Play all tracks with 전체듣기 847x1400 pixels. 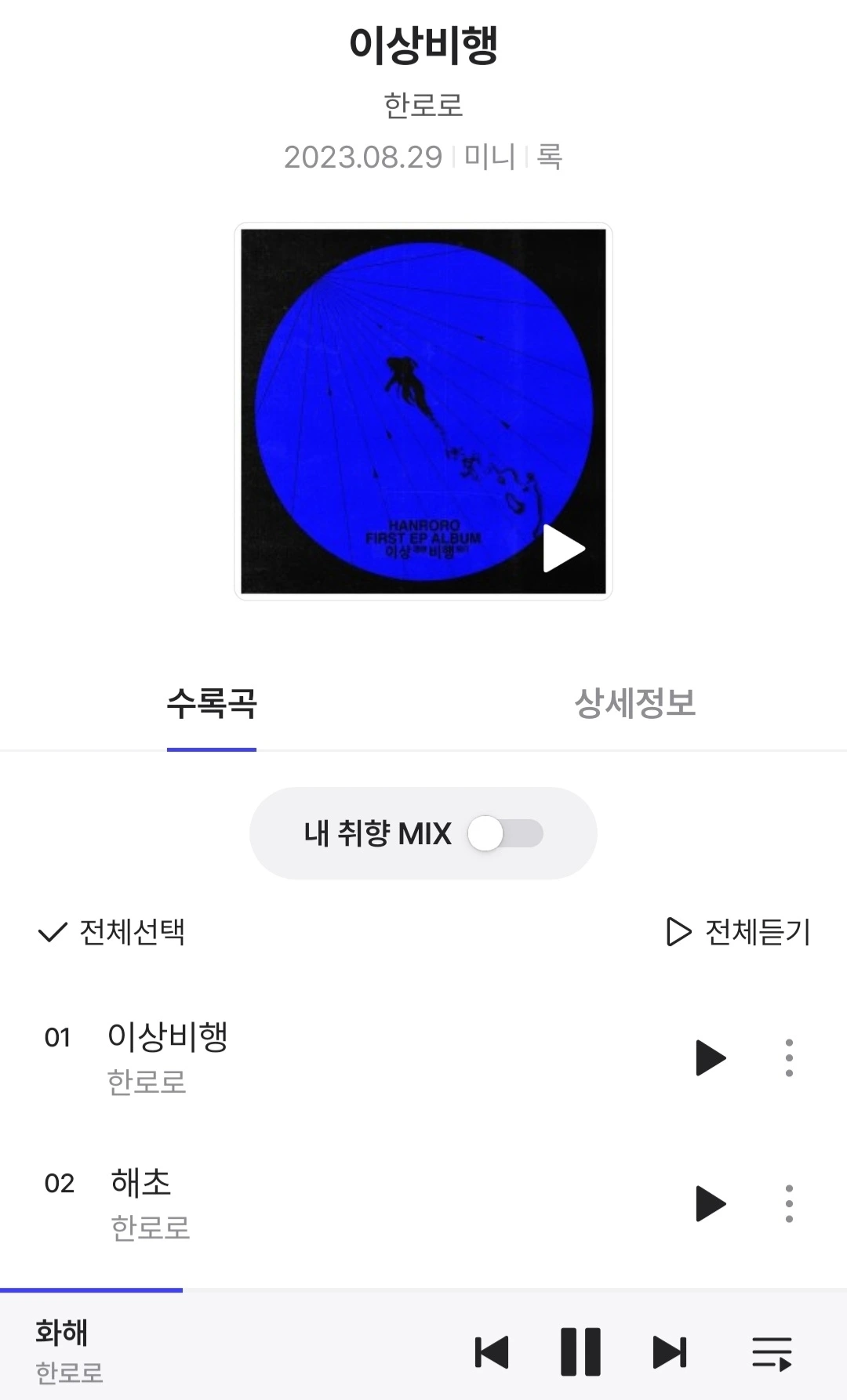click(x=737, y=932)
